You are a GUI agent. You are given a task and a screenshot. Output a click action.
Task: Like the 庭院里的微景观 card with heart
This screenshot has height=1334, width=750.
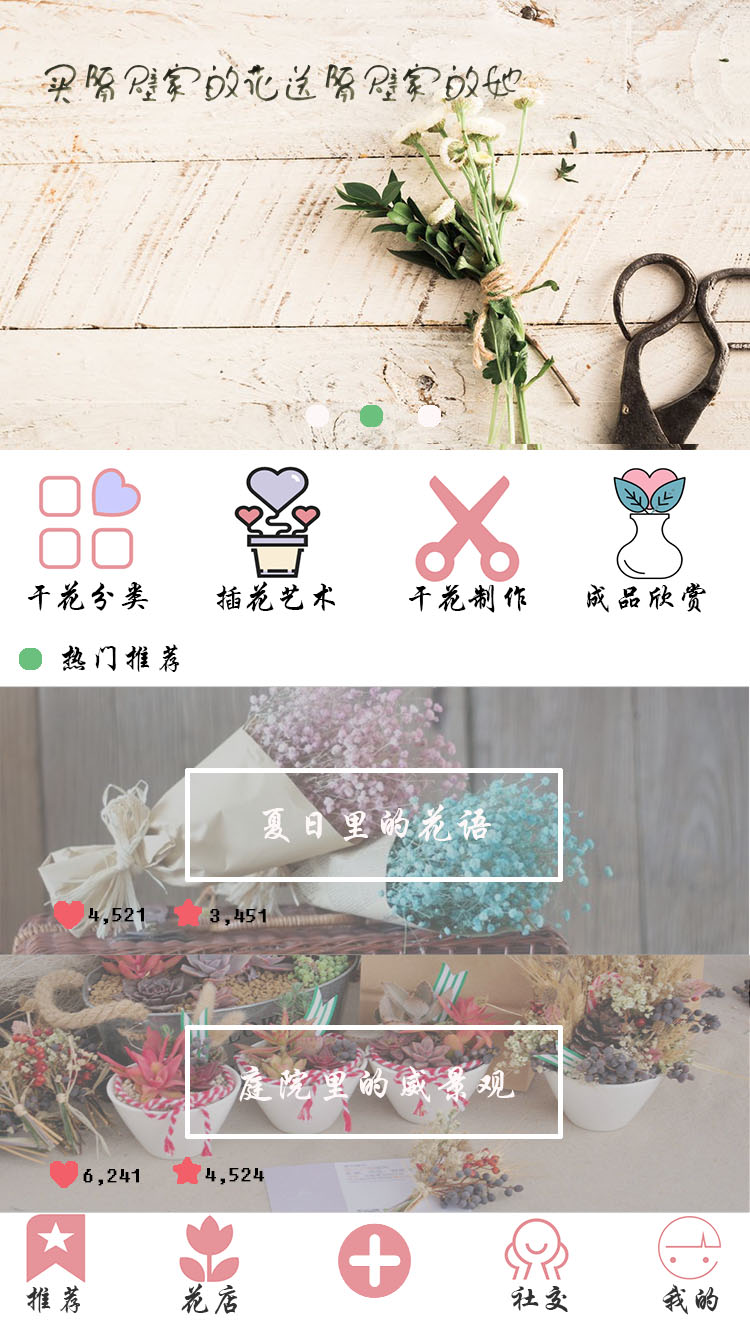tap(64, 1174)
